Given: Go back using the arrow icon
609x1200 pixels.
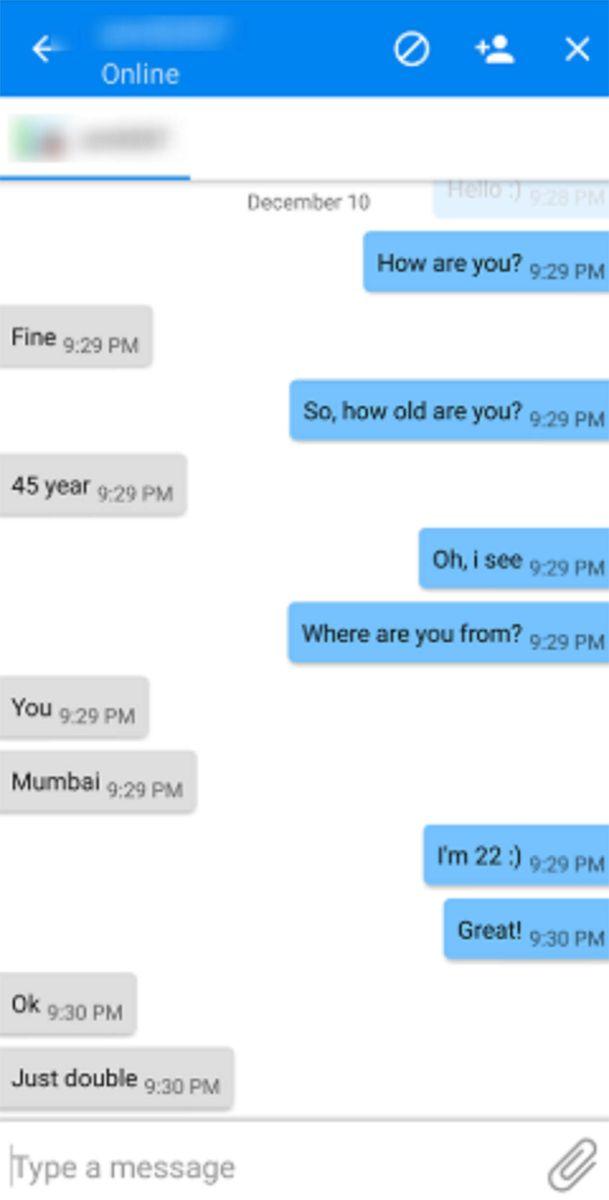Looking at the screenshot, I should coord(44,48).
